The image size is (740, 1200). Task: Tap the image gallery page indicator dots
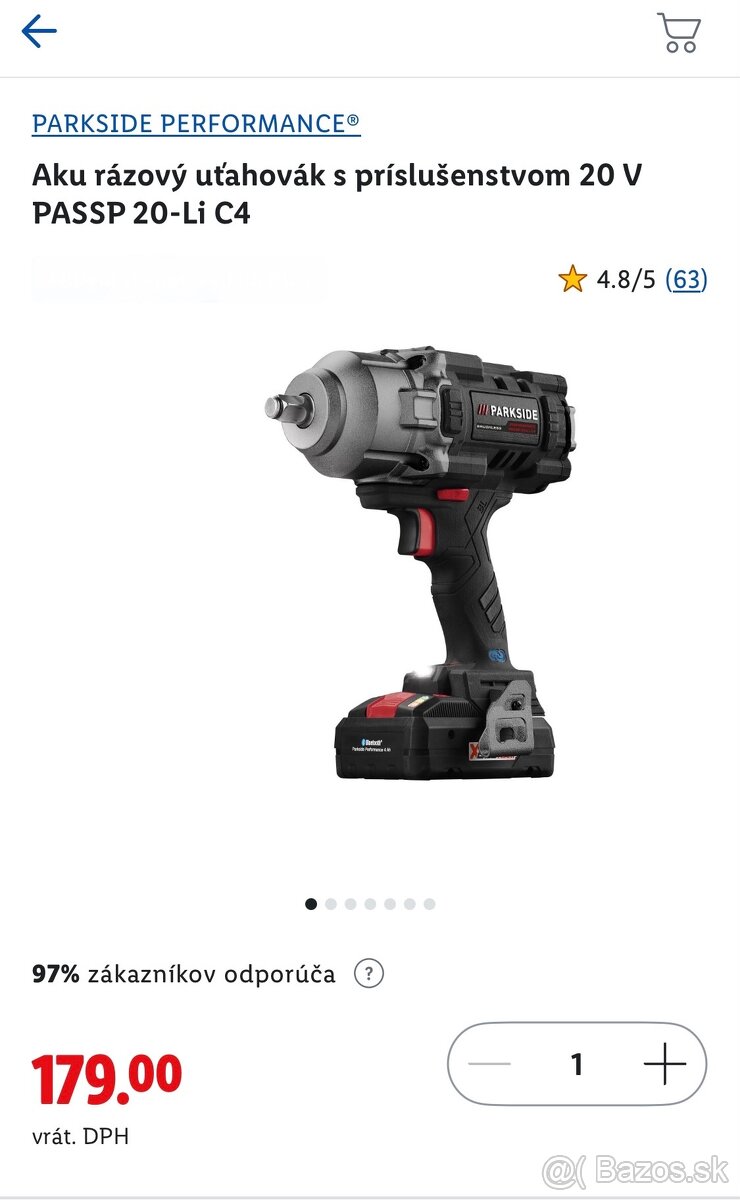pos(370,904)
